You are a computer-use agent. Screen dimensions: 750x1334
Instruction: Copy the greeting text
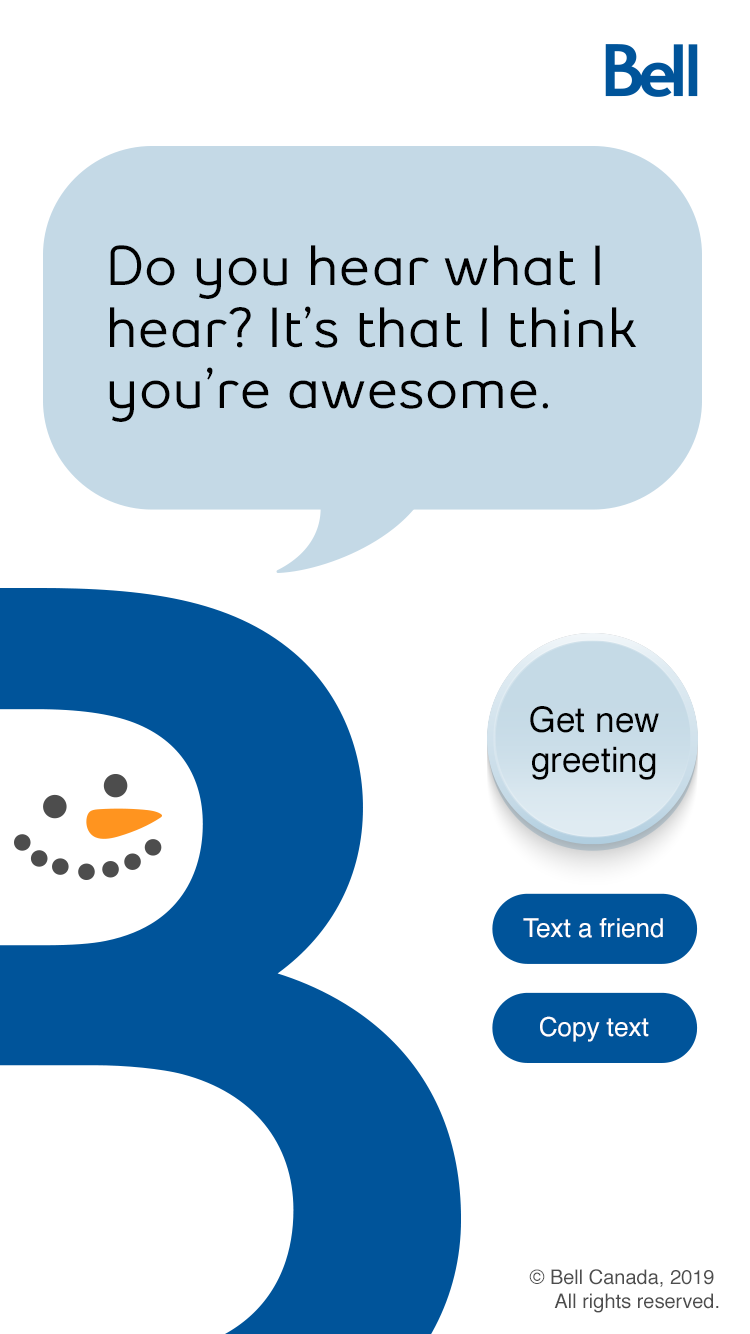coord(594,1027)
